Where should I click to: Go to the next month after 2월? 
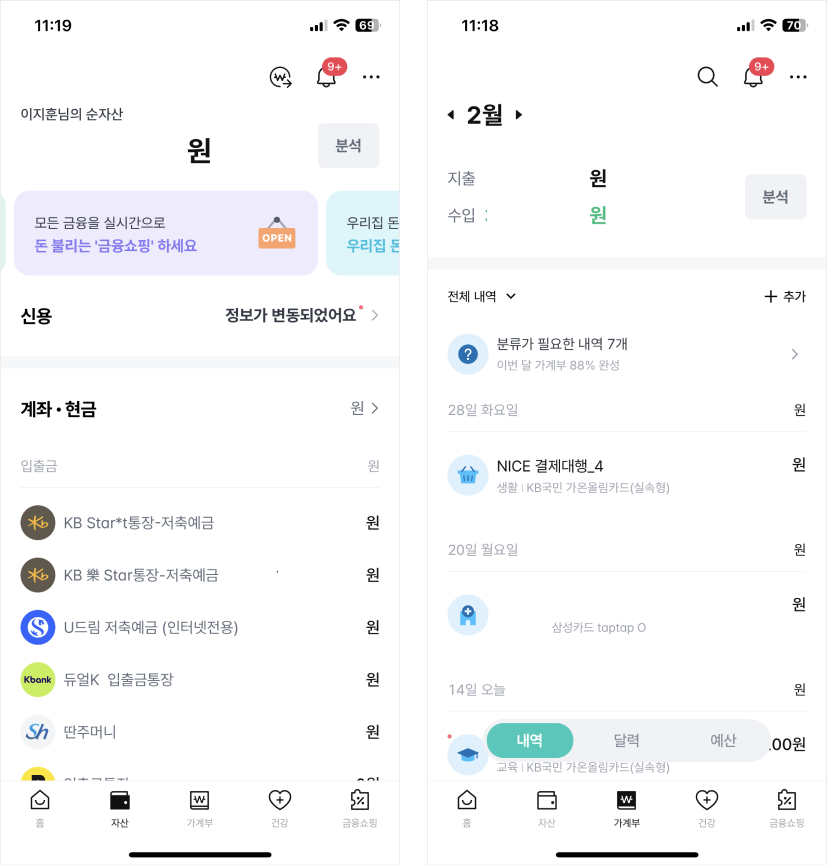pos(519,115)
